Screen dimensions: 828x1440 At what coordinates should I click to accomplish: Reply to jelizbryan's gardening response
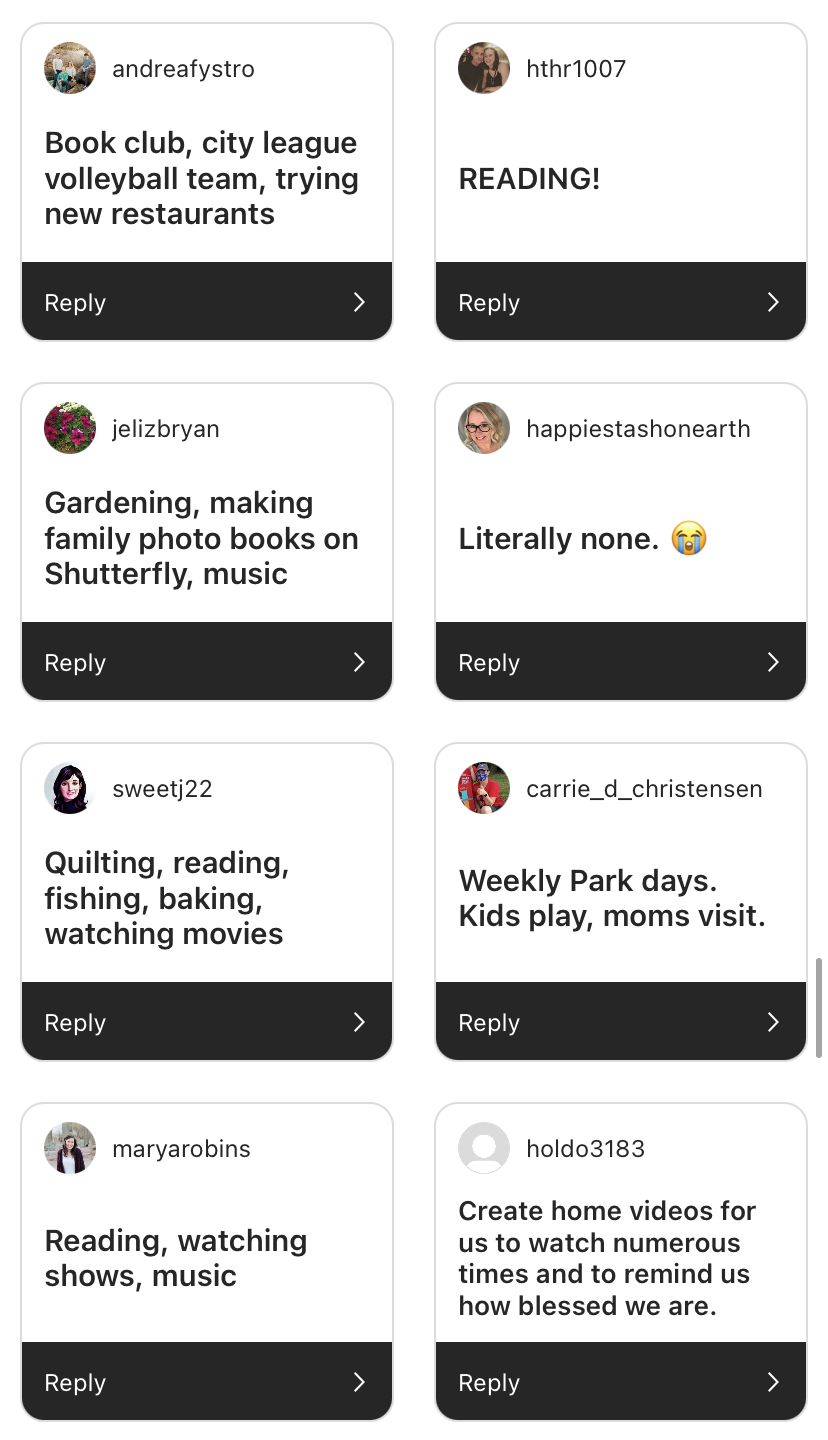tap(206, 662)
